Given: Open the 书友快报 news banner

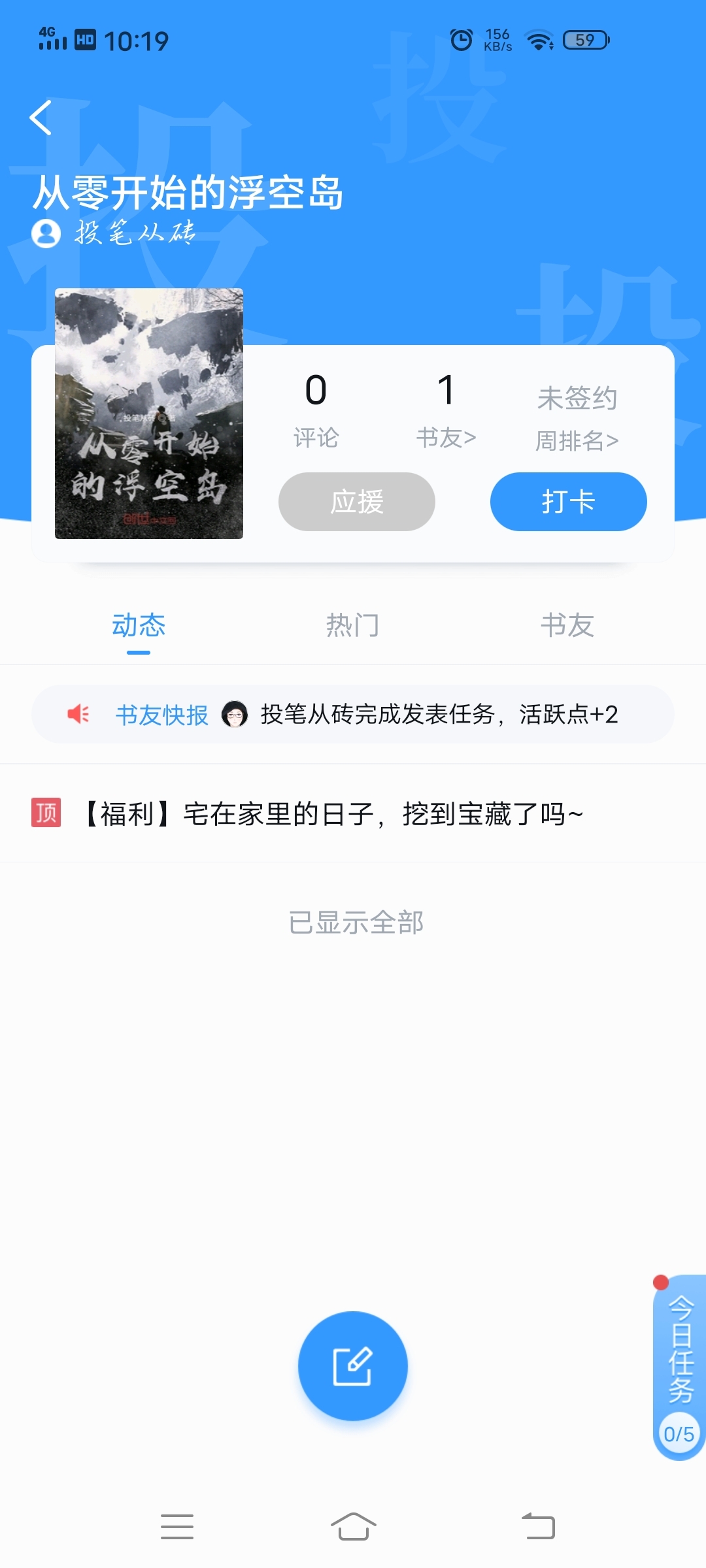Looking at the screenshot, I should [353, 714].
